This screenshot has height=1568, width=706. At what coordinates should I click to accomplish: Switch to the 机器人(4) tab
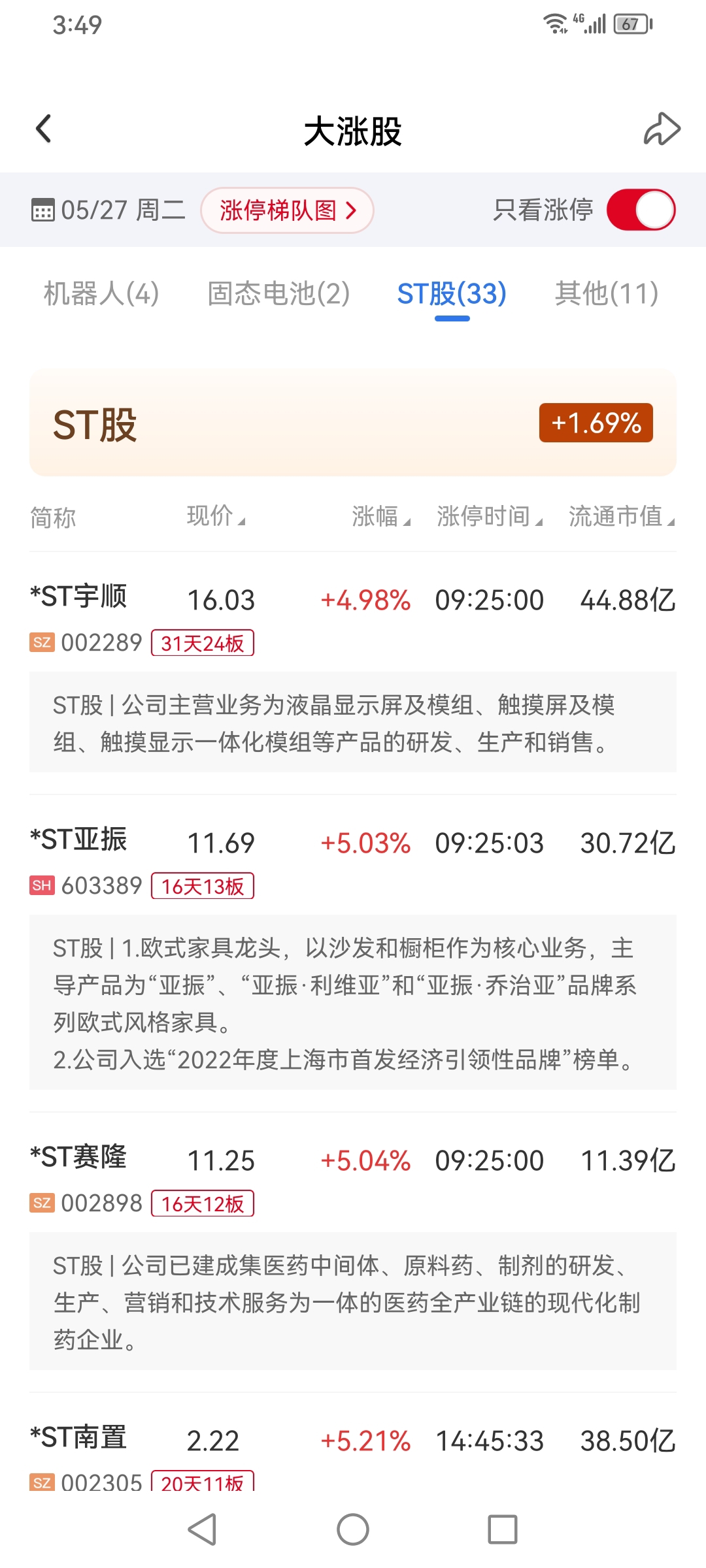(101, 293)
